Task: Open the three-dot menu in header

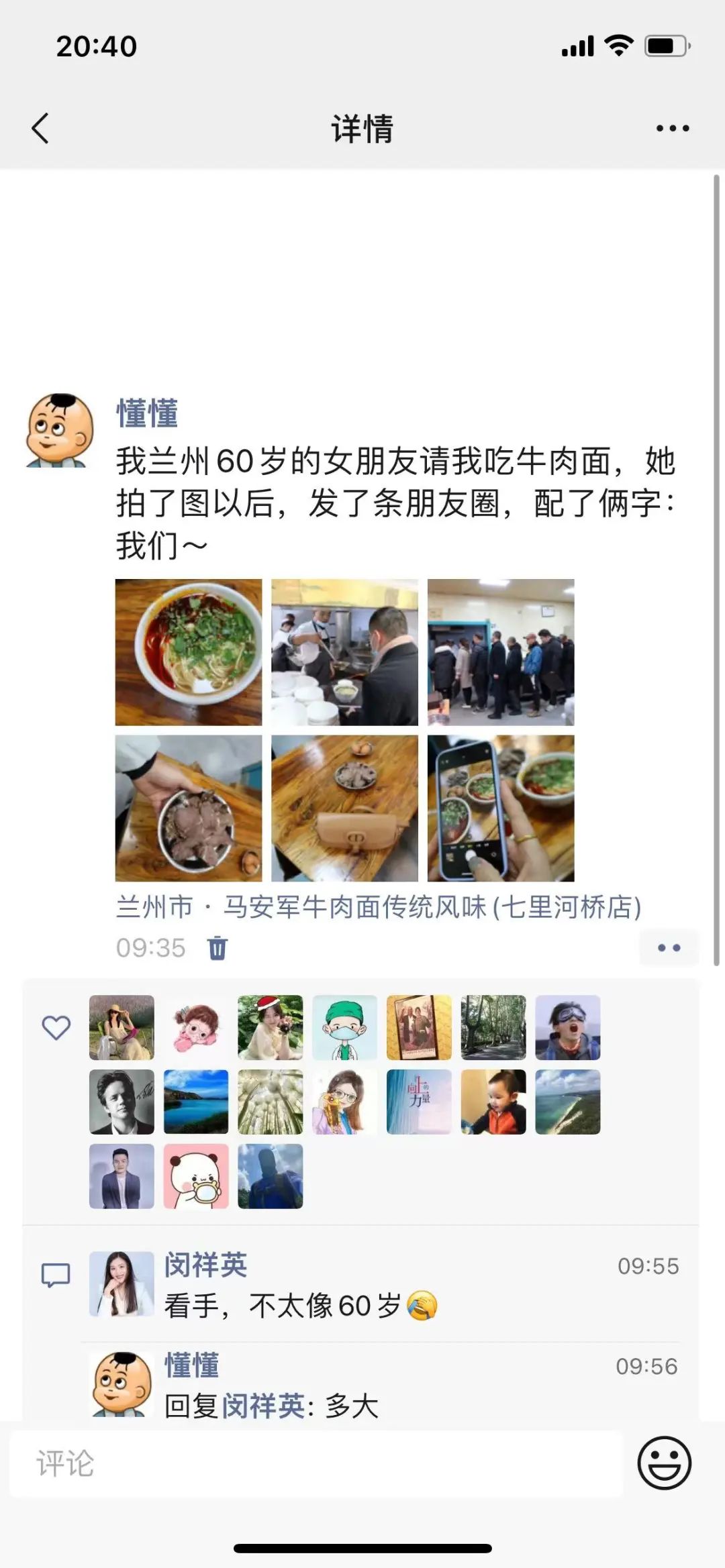Action: [673, 128]
